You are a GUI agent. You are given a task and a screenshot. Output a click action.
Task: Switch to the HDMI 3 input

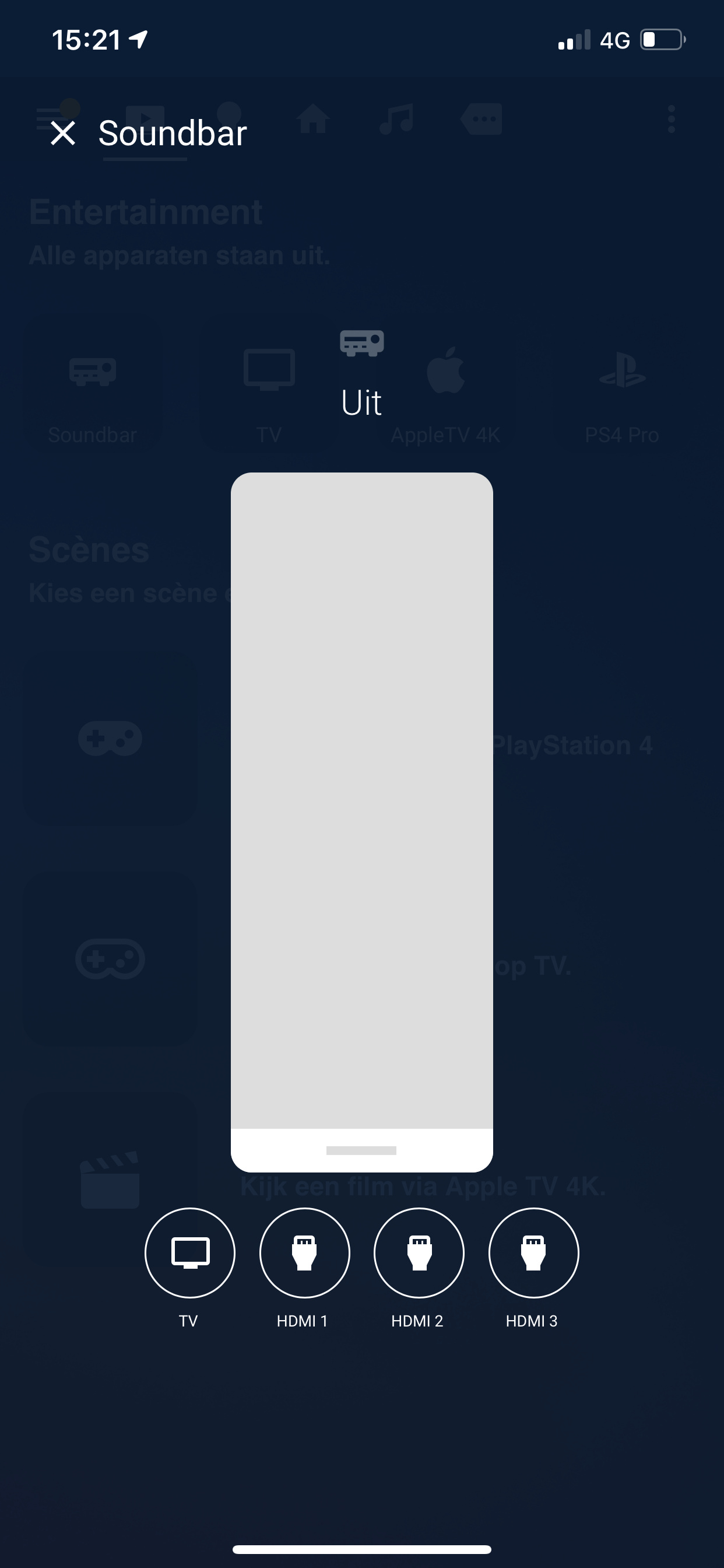(533, 1252)
